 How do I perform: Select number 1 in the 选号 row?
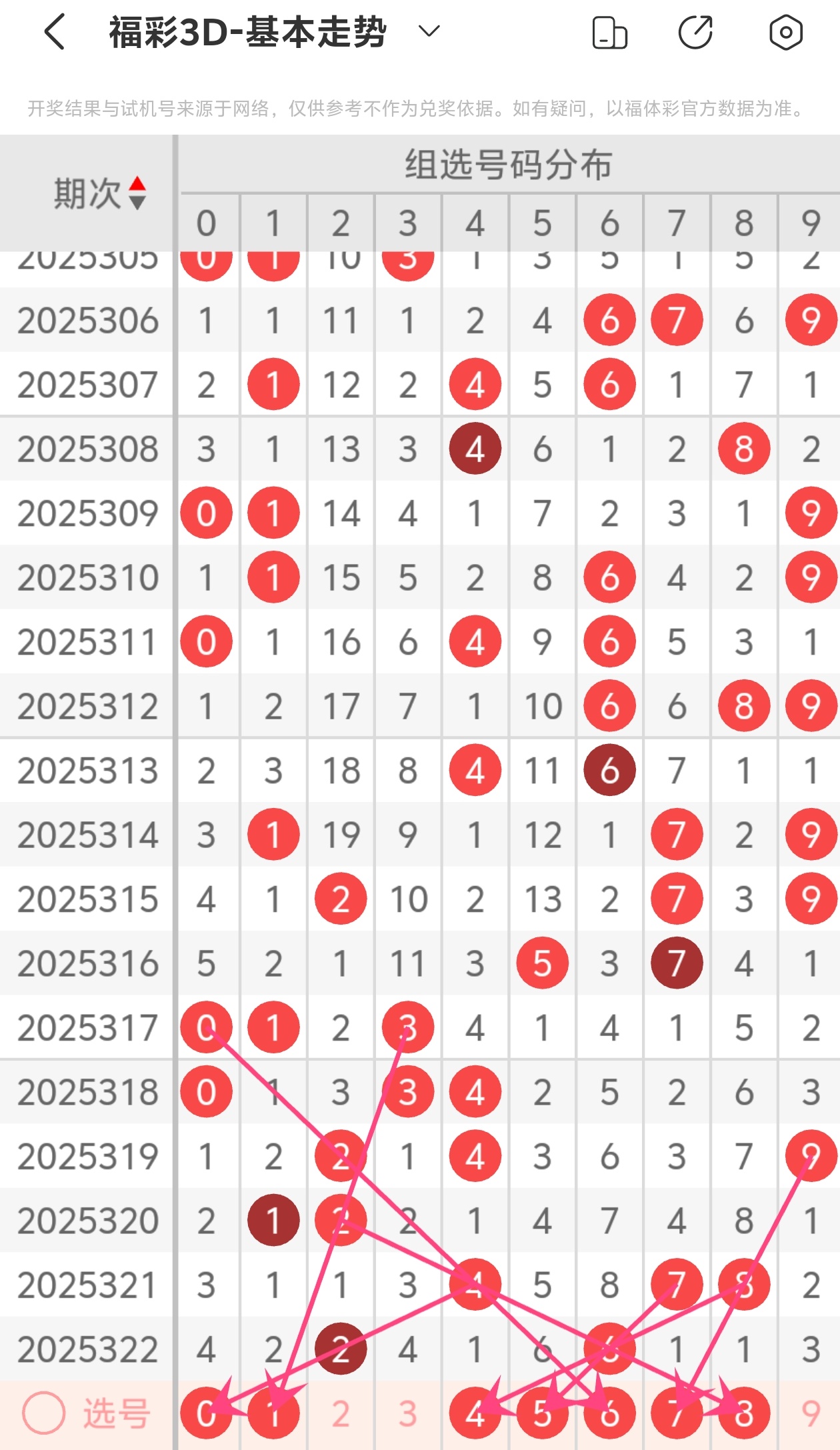point(273,1413)
